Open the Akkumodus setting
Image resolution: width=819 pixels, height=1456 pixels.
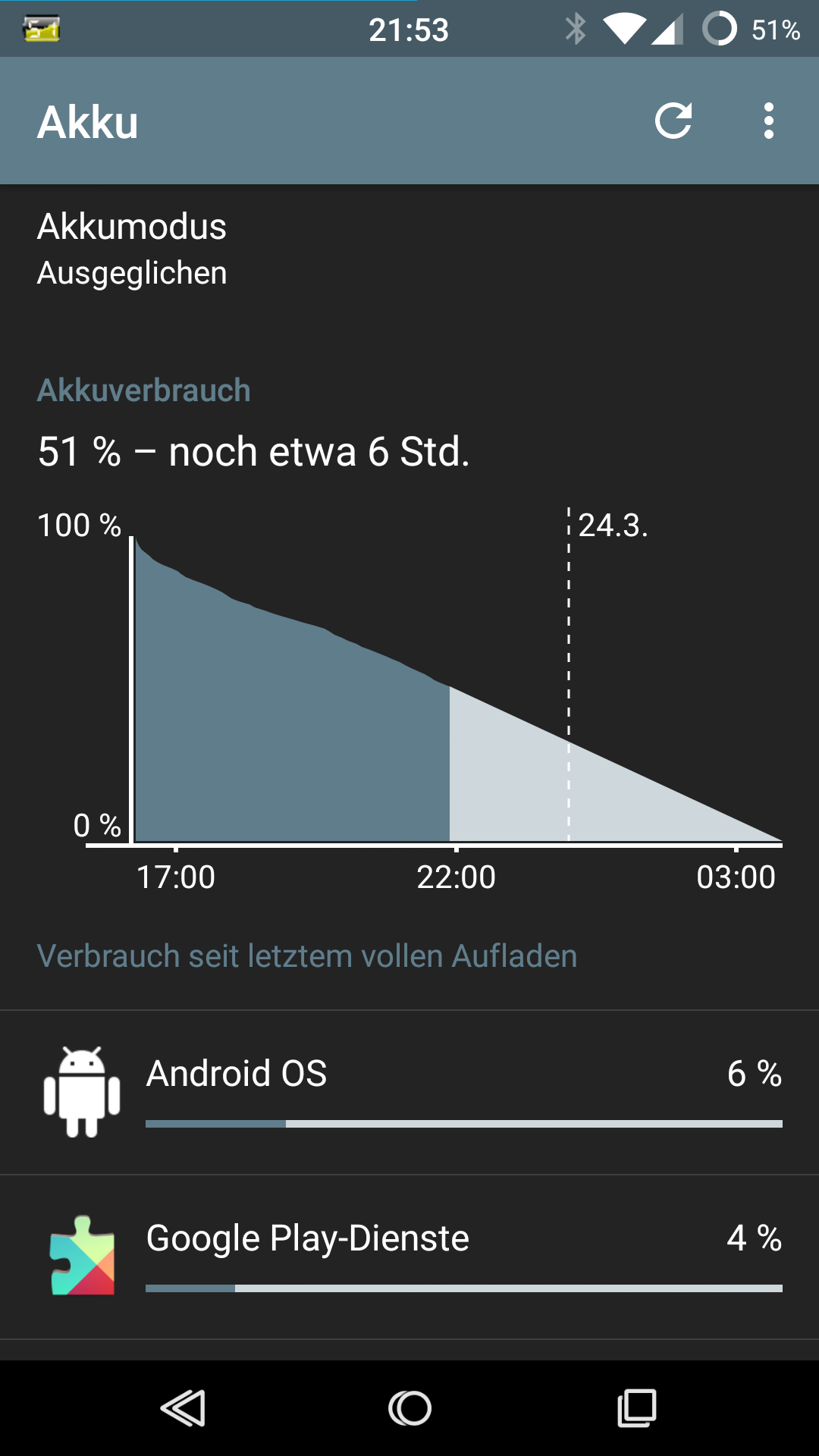[x=409, y=249]
